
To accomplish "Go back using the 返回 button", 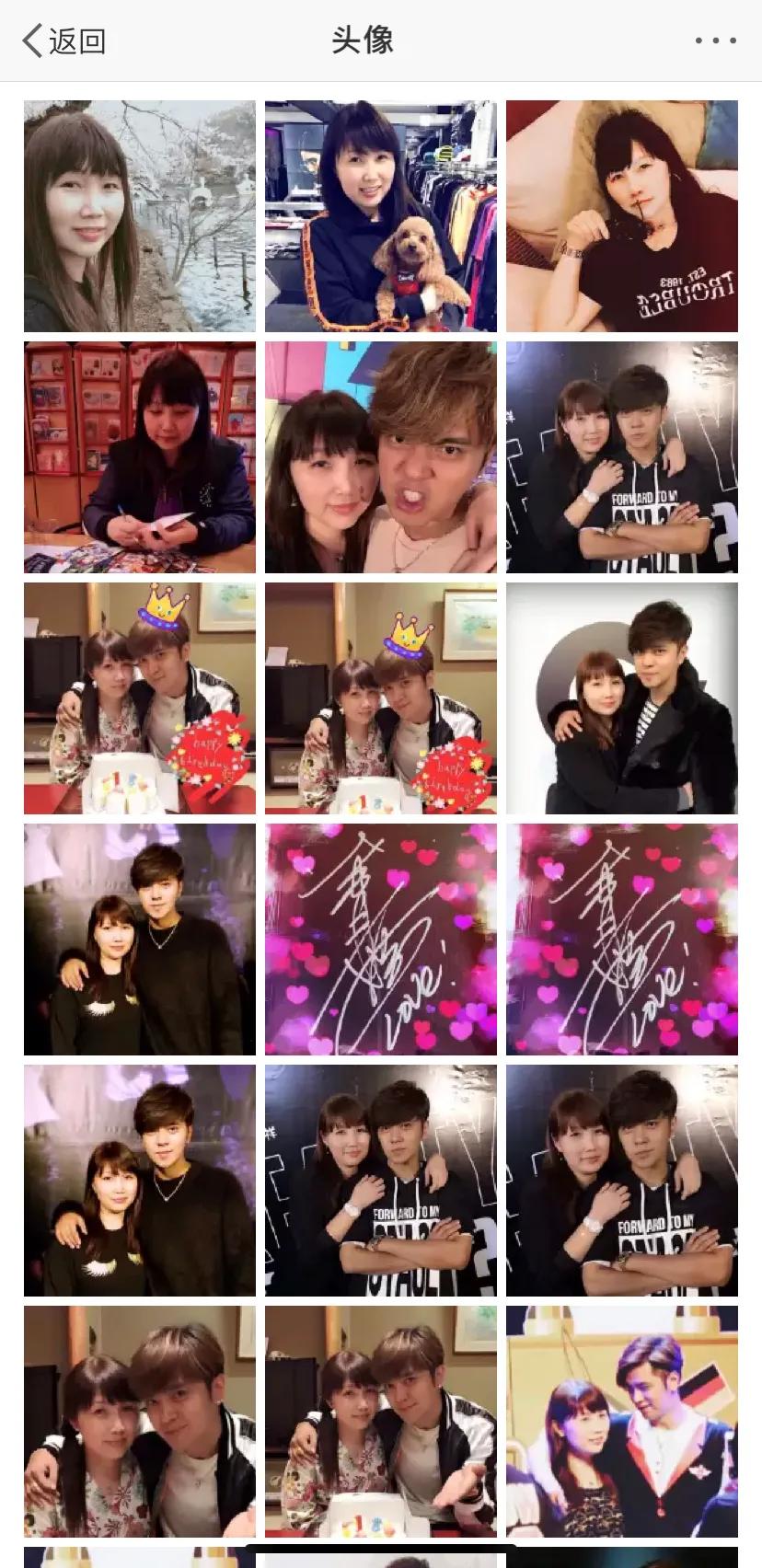I will coord(64,40).
